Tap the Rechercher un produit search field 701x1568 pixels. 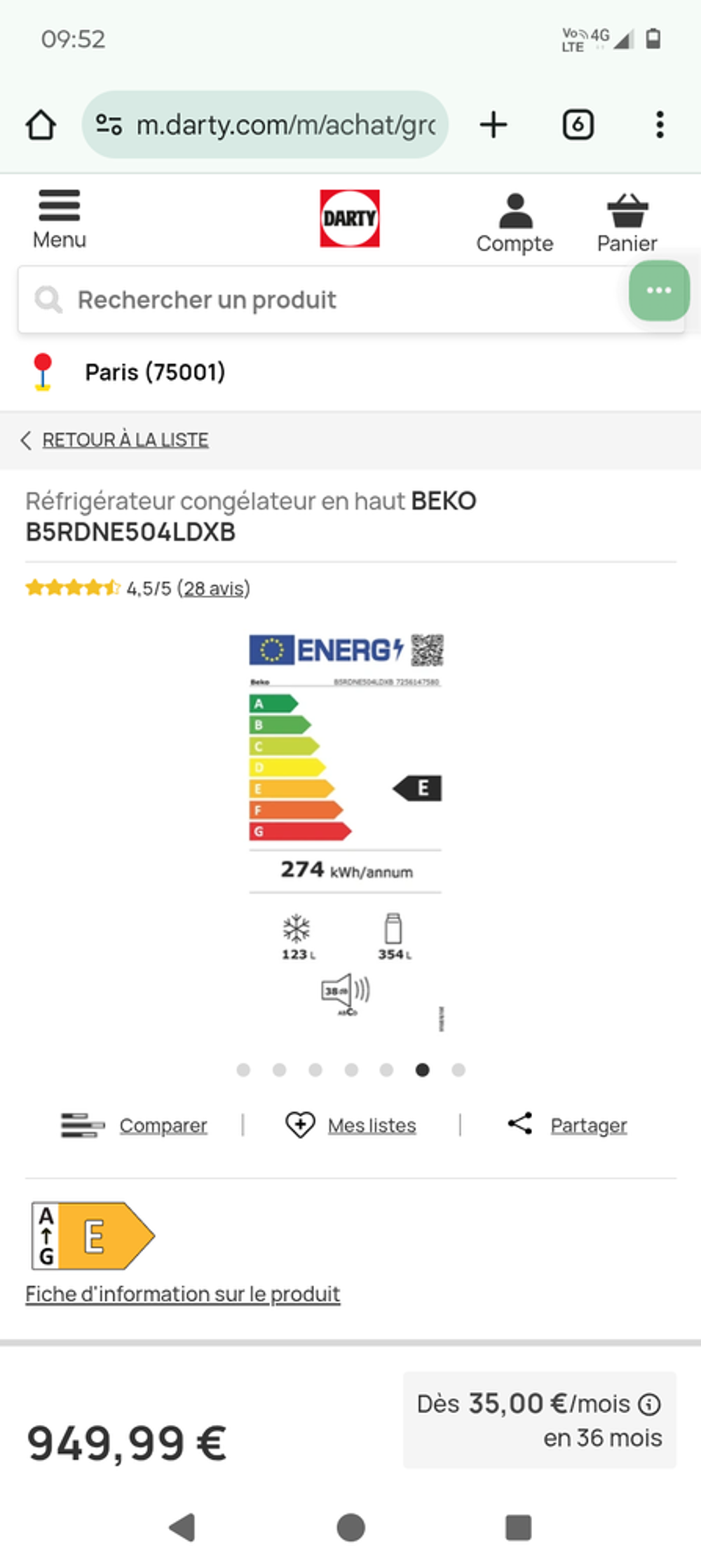pyautogui.click(x=322, y=299)
